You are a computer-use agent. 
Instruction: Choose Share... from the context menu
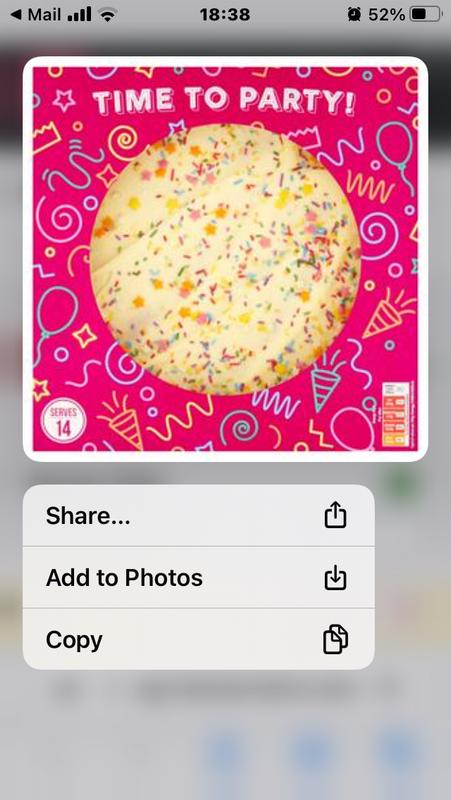pos(198,515)
